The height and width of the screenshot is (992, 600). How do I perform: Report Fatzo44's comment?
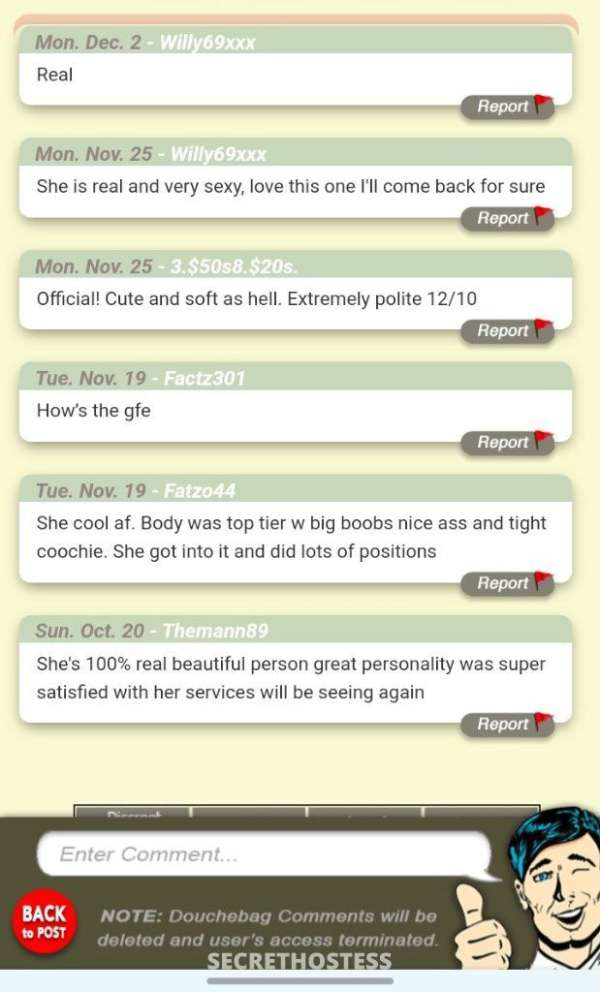click(x=507, y=583)
